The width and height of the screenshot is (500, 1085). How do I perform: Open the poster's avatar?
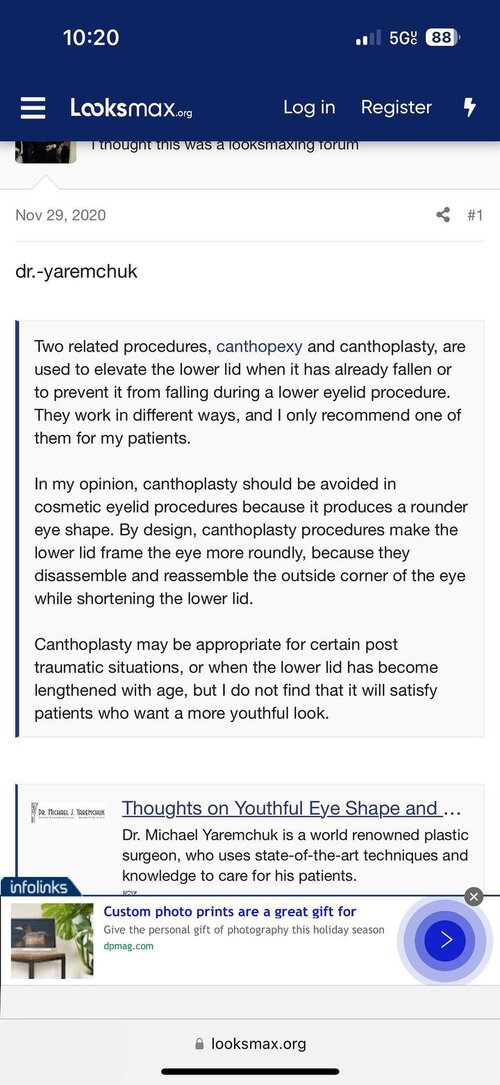pyautogui.click(x=46, y=152)
